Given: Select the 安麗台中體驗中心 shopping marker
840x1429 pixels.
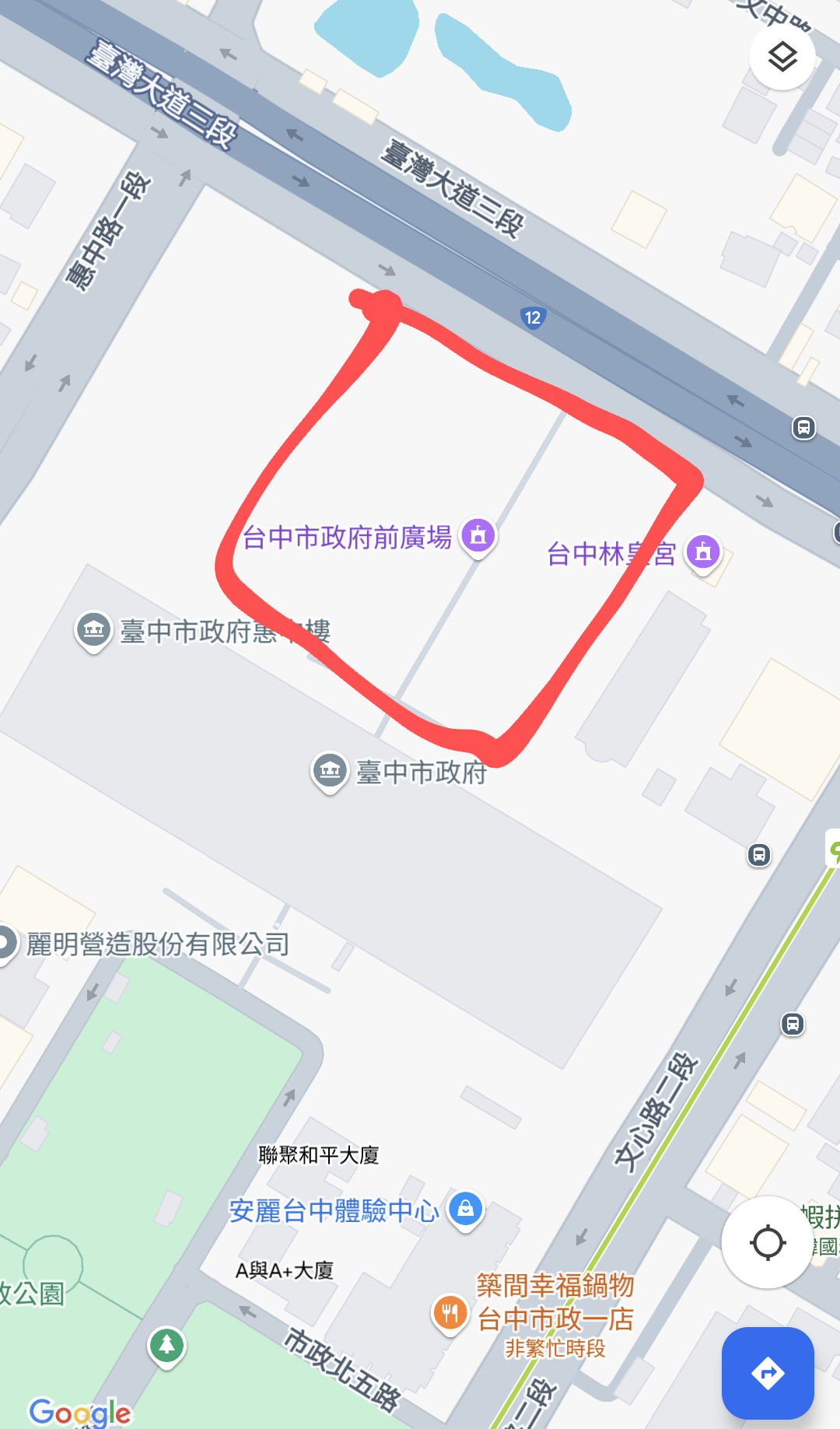Looking at the screenshot, I should click(x=465, y=1209).
